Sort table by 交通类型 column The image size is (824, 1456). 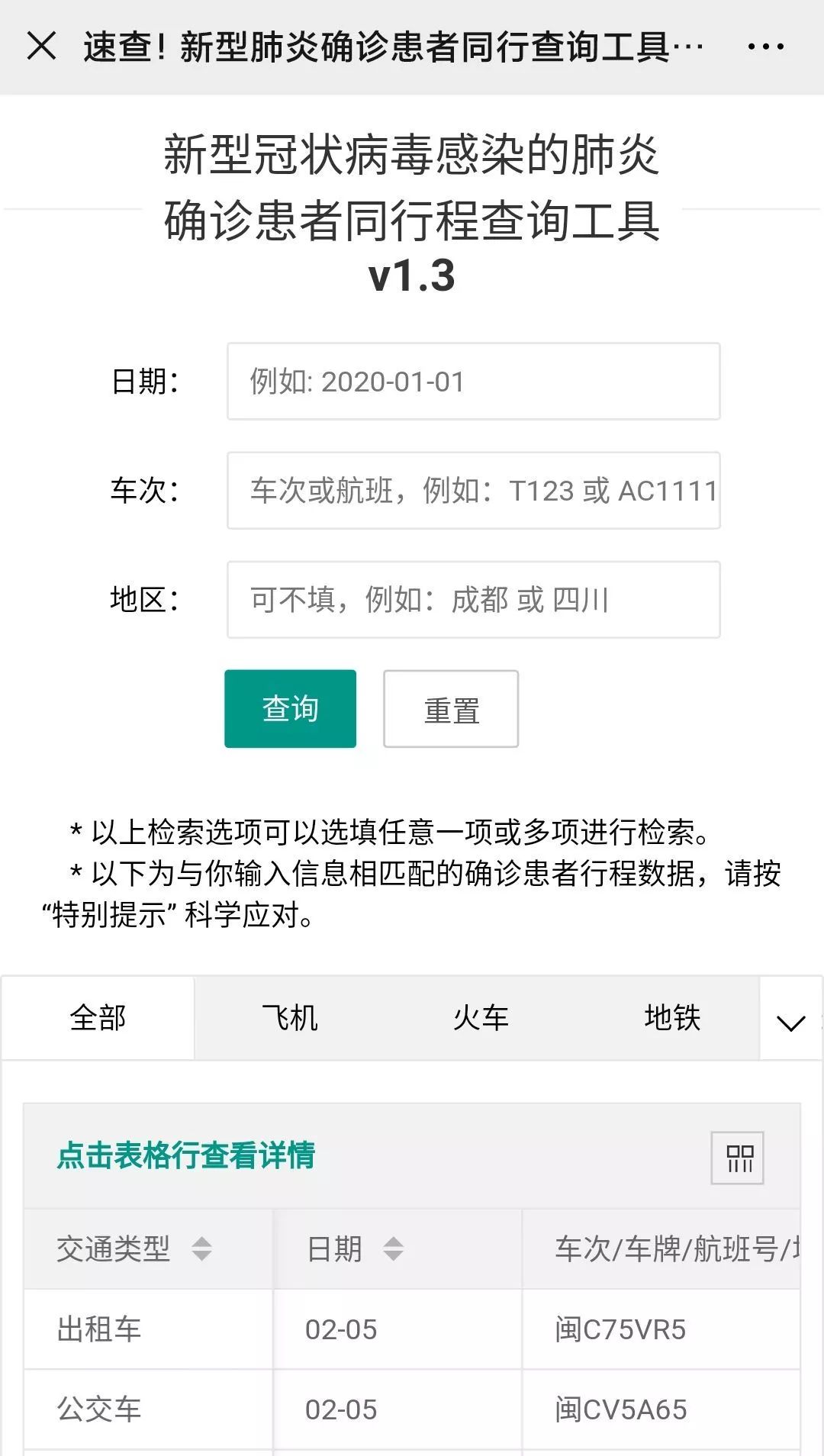(201, 1249)
